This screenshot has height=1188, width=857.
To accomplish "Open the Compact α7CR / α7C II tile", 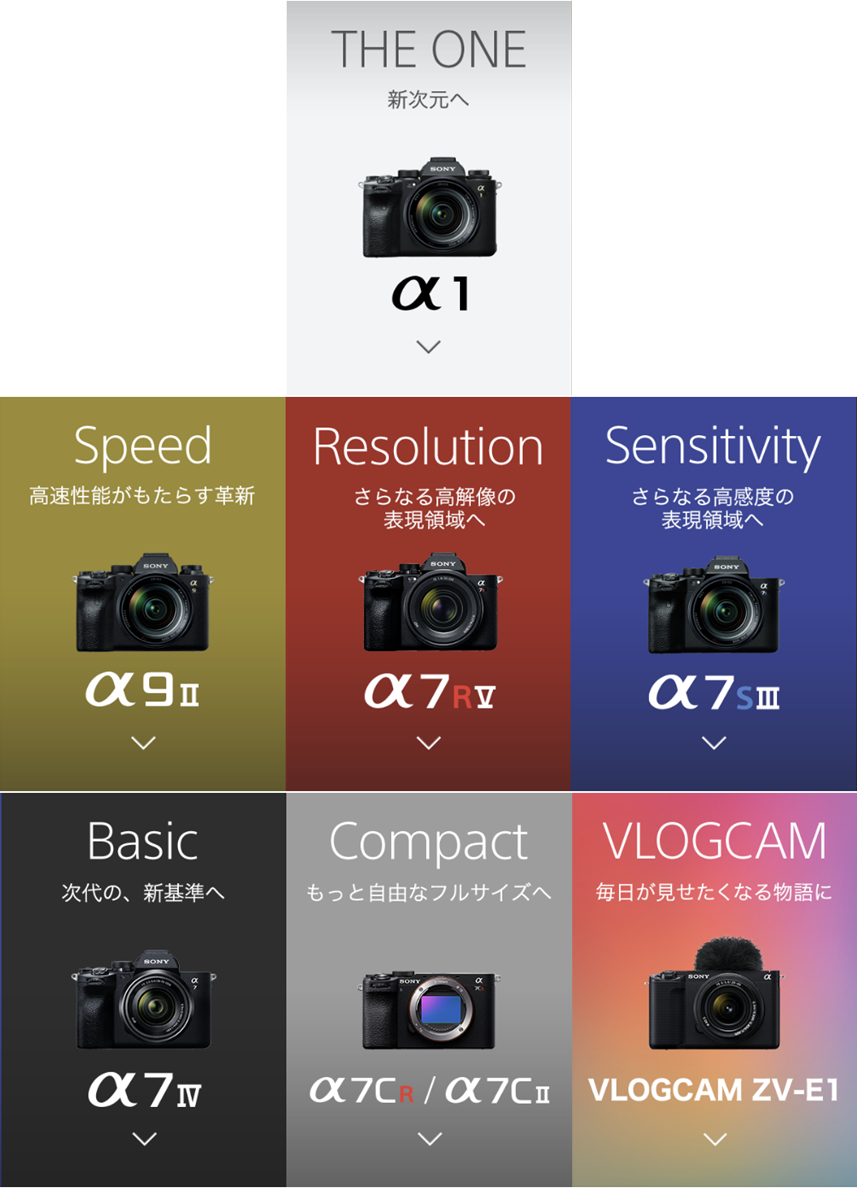I will click(429, 990).
